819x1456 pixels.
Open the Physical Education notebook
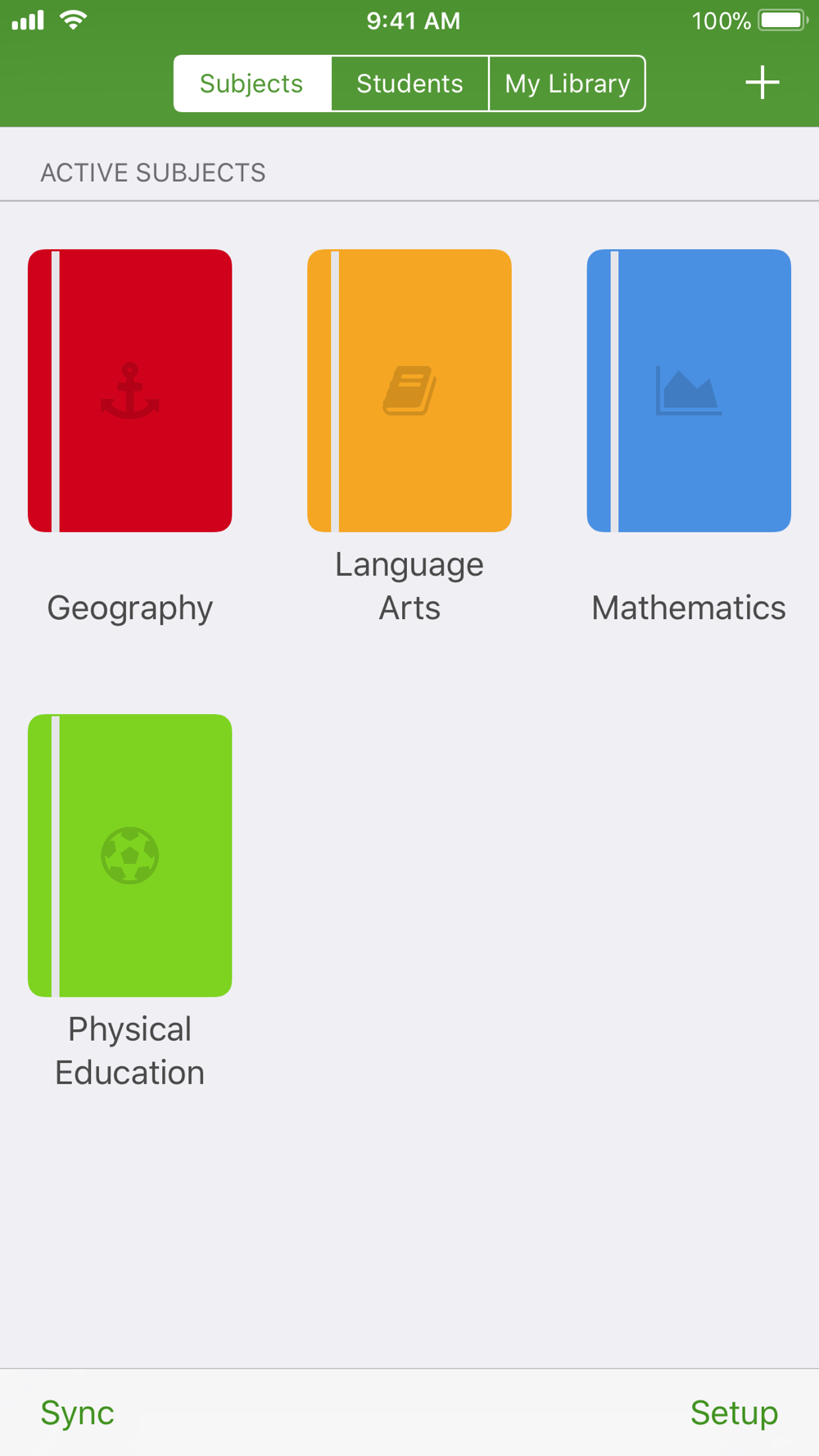pos(130,855)
